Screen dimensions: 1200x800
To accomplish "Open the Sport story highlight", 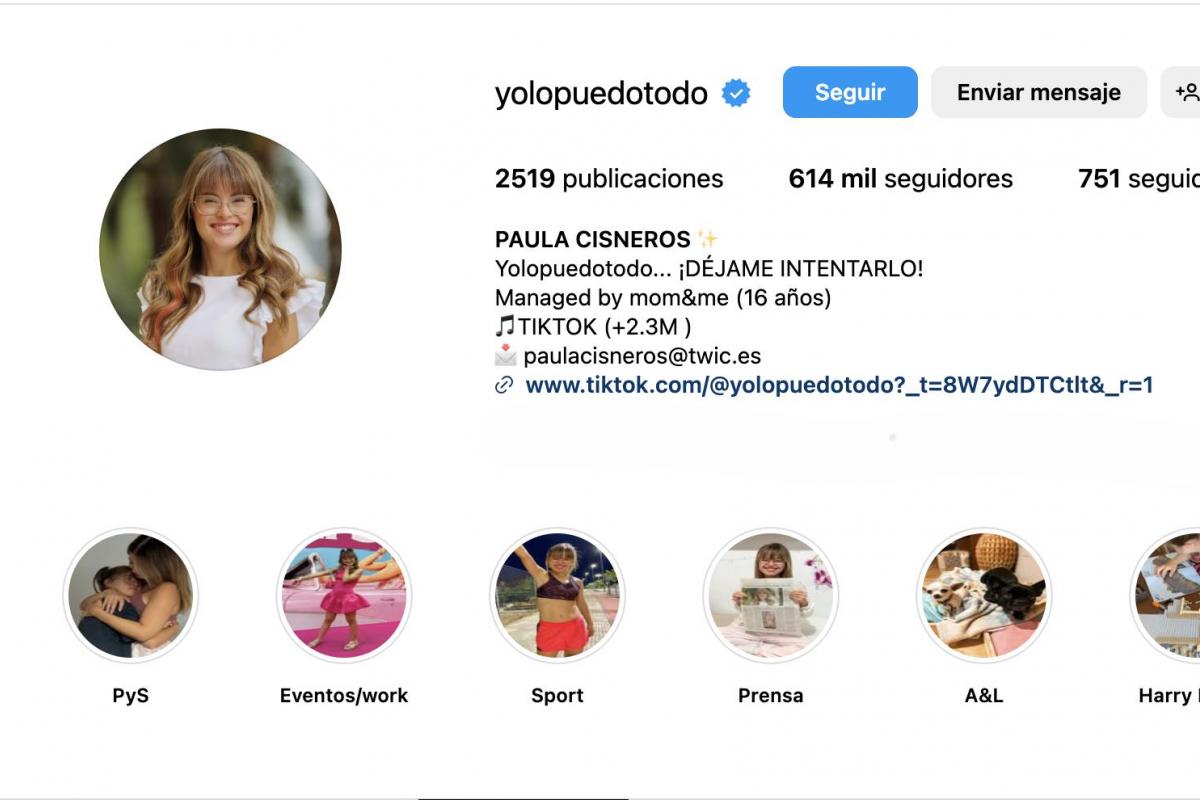I will coord(557,595).
